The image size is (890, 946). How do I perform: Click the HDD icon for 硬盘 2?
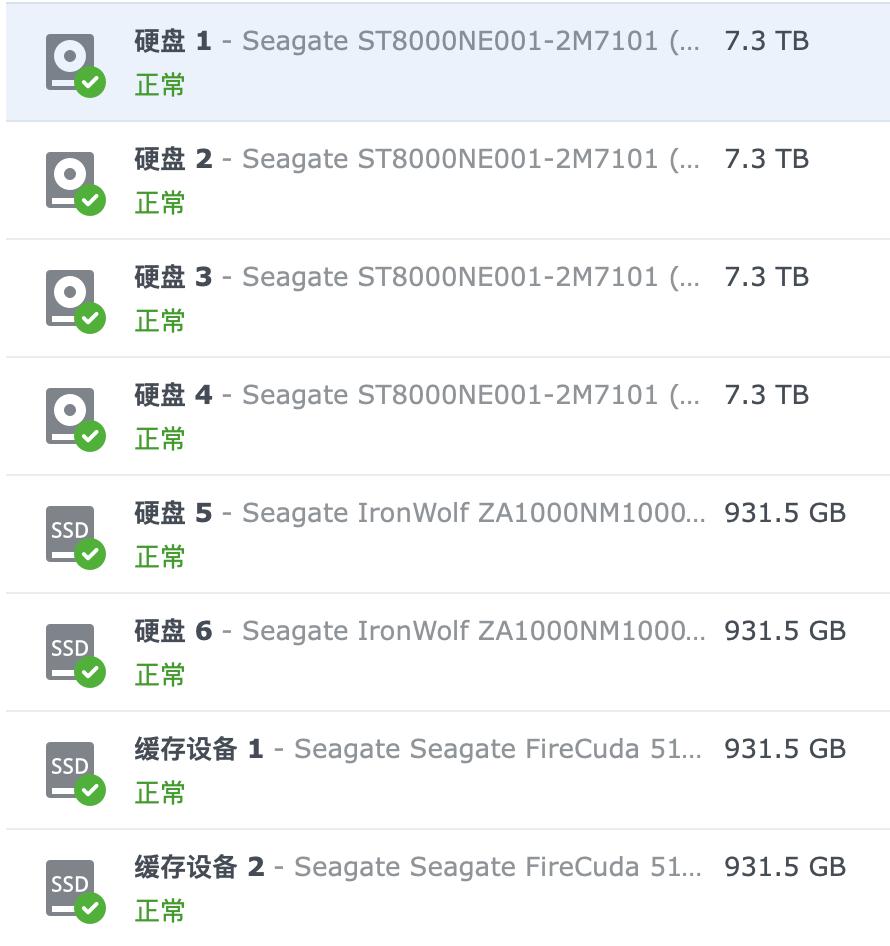click(69, 178)
